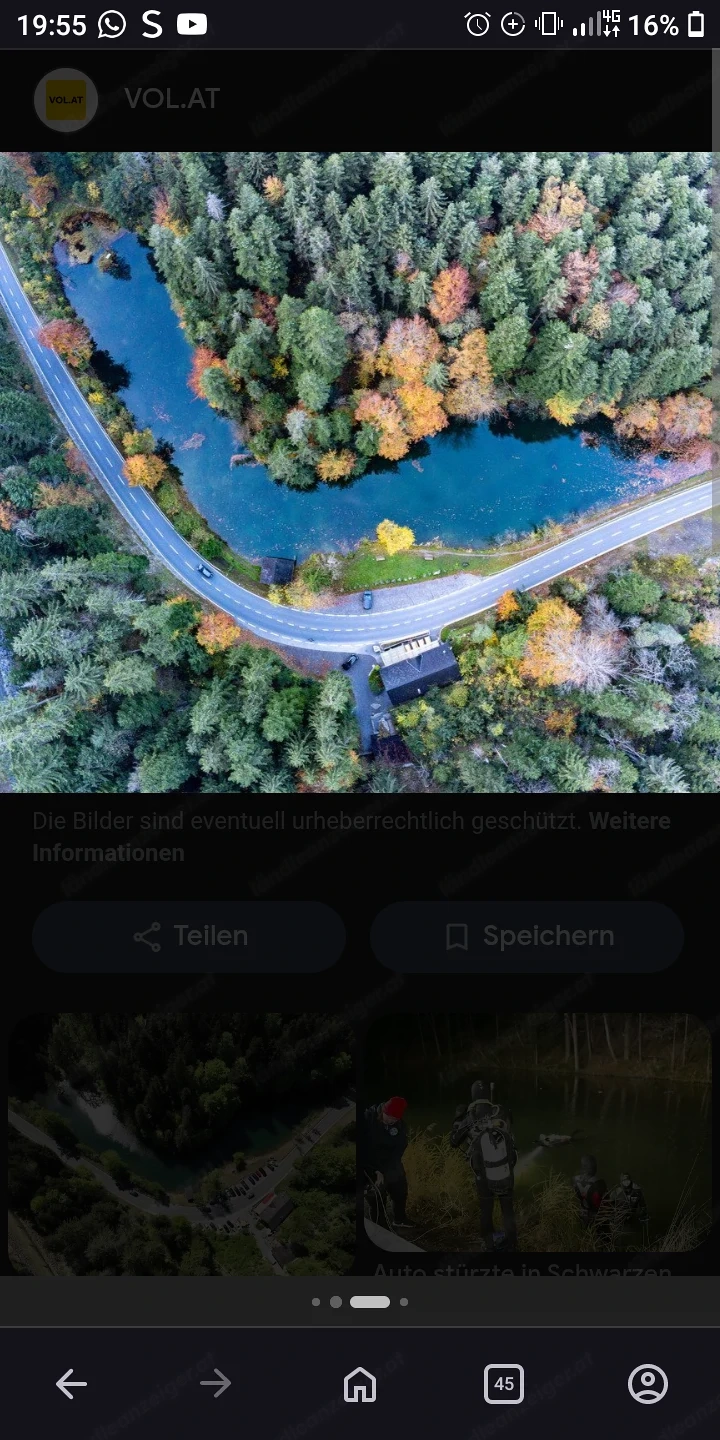Open the tab switcher showing 45 tabs
Screen dimensions: 720x1440
click(x=504, y=1384)
